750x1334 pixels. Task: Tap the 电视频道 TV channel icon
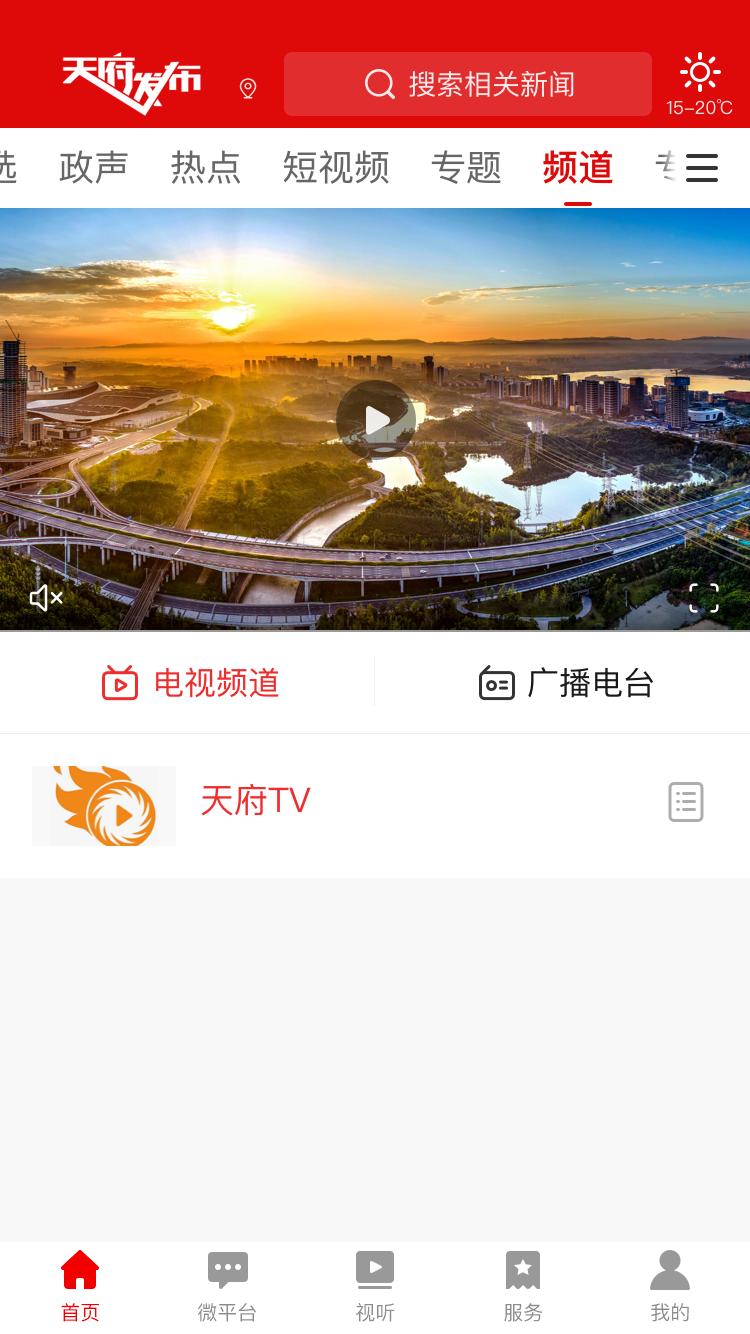click(x=120, y=682)
